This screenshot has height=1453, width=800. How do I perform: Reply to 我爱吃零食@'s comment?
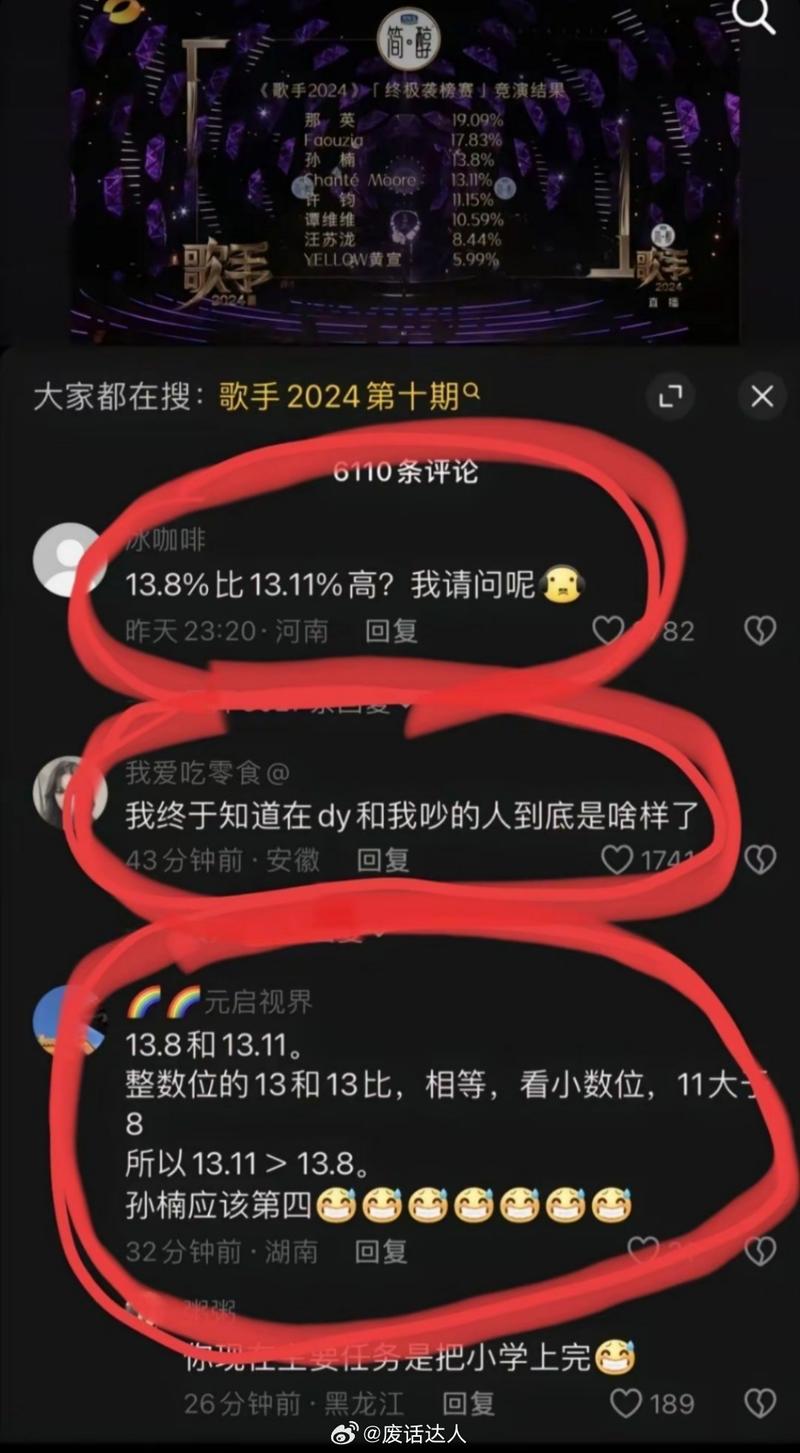(383, 860)
